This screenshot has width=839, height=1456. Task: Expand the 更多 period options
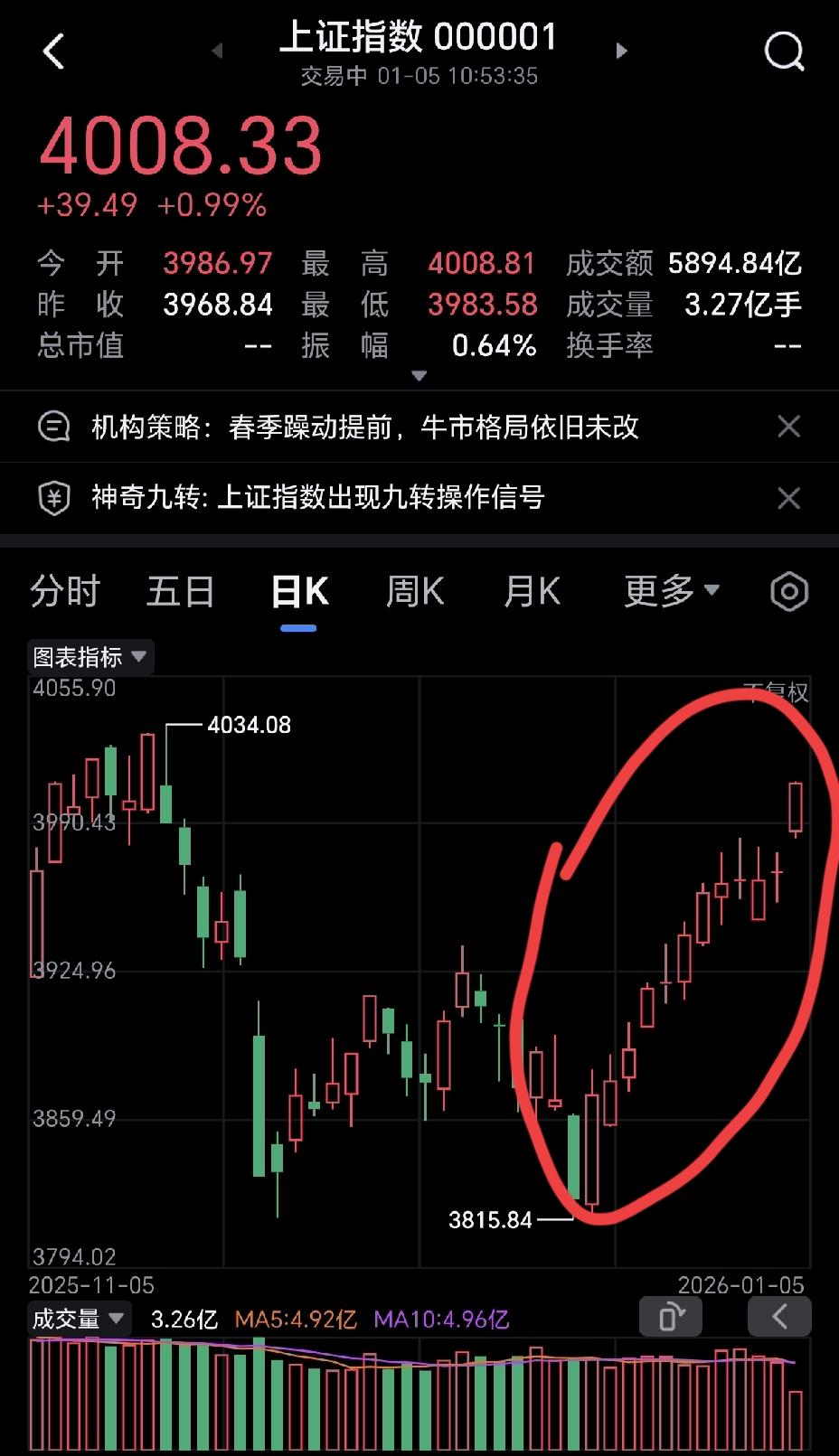click(671, 590)
